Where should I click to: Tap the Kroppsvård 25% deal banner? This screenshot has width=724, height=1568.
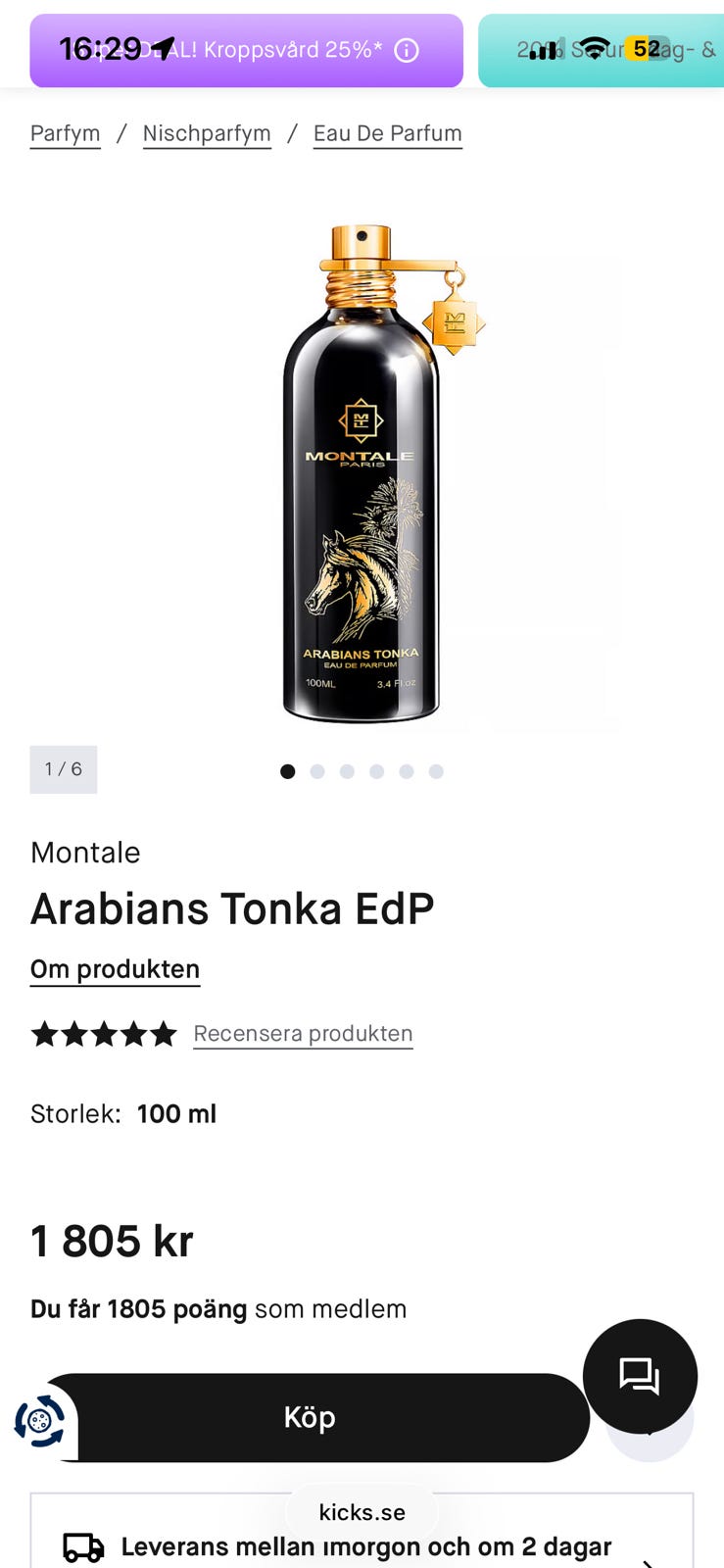click(x=246, y=51)
